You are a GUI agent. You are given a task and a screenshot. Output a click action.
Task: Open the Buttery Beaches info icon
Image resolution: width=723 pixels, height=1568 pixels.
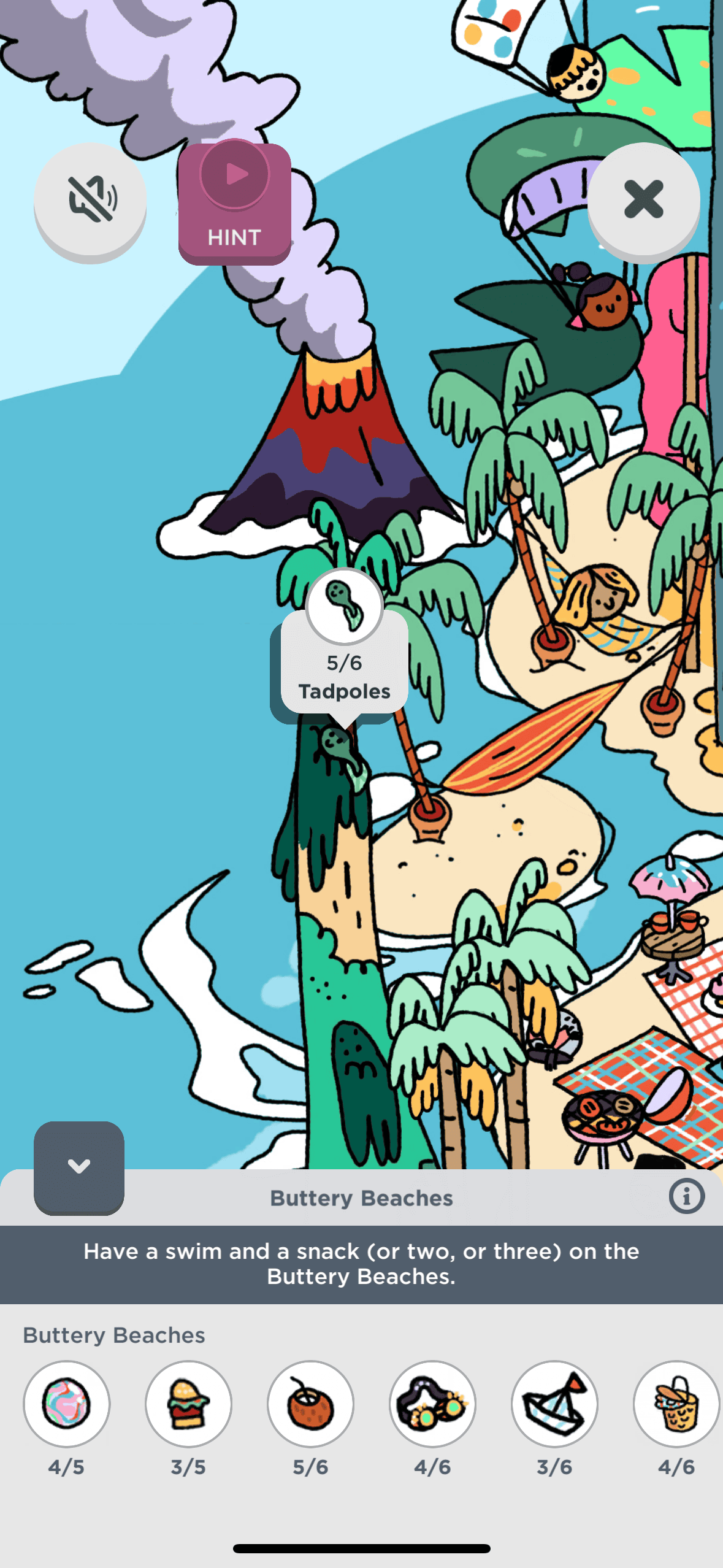[x=686, y=1196]
